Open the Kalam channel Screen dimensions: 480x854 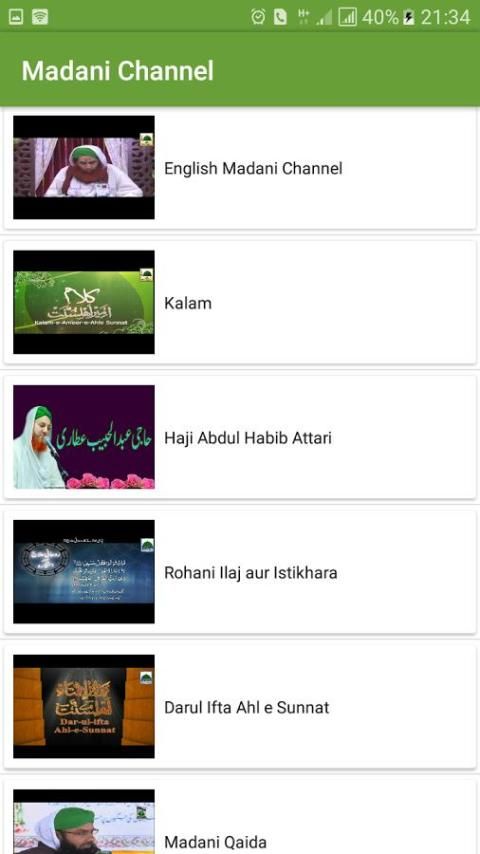click(x=240, y=302)
